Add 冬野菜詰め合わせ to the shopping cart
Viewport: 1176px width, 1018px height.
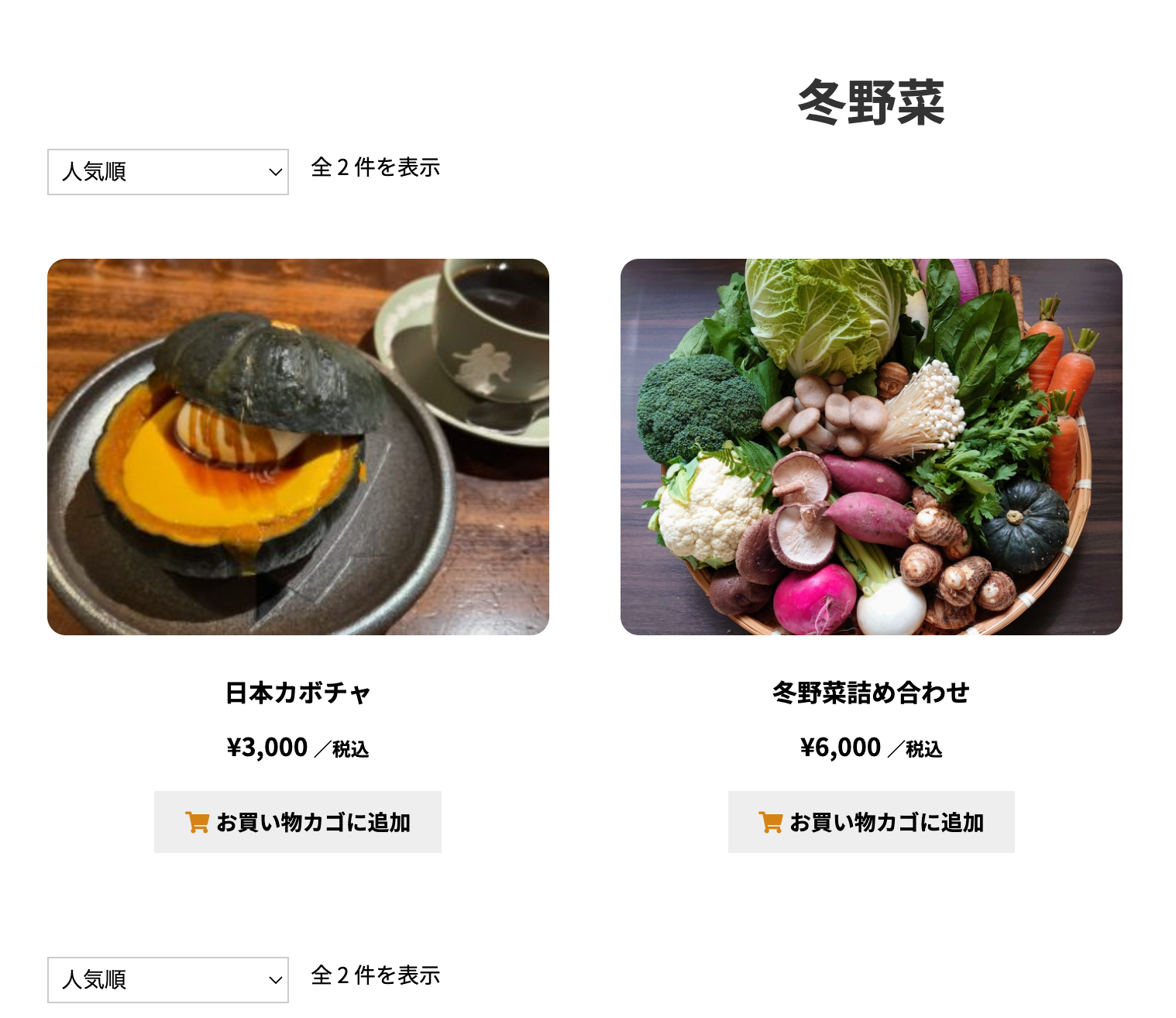click(871, 822)
